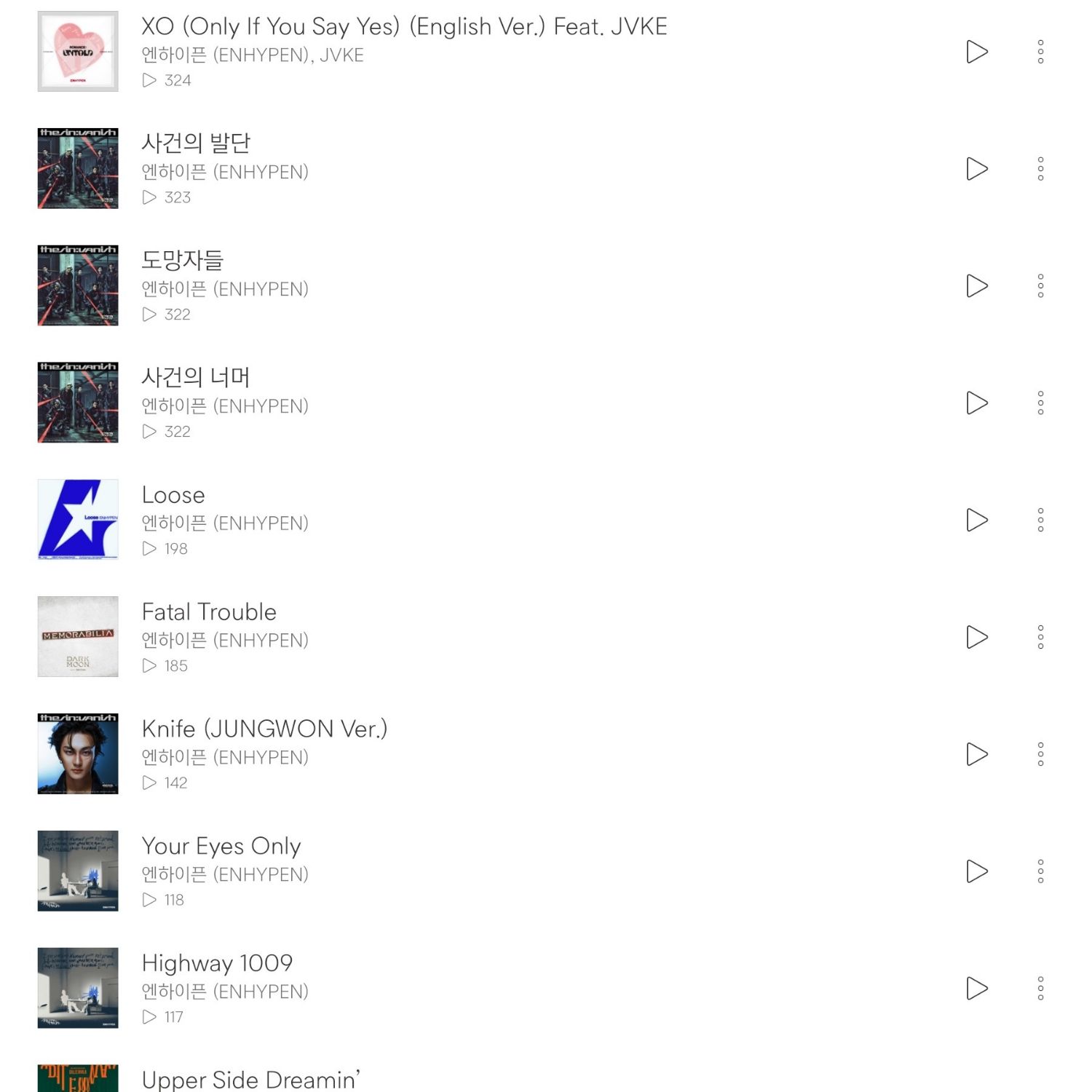Play Fatal Trouble
The width and height of the screenshot is (1092, 1092).
[976, 637]
